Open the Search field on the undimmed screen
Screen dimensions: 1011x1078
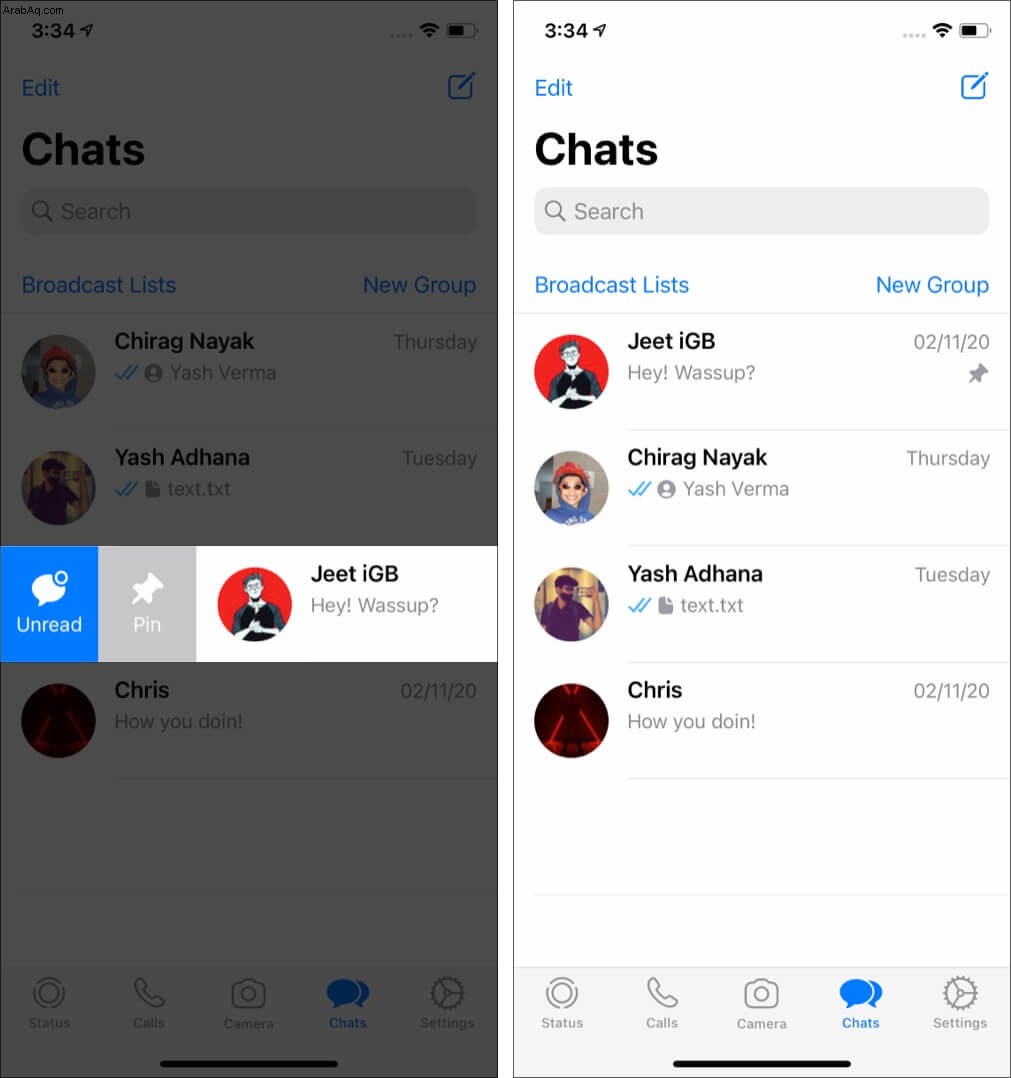761,211
